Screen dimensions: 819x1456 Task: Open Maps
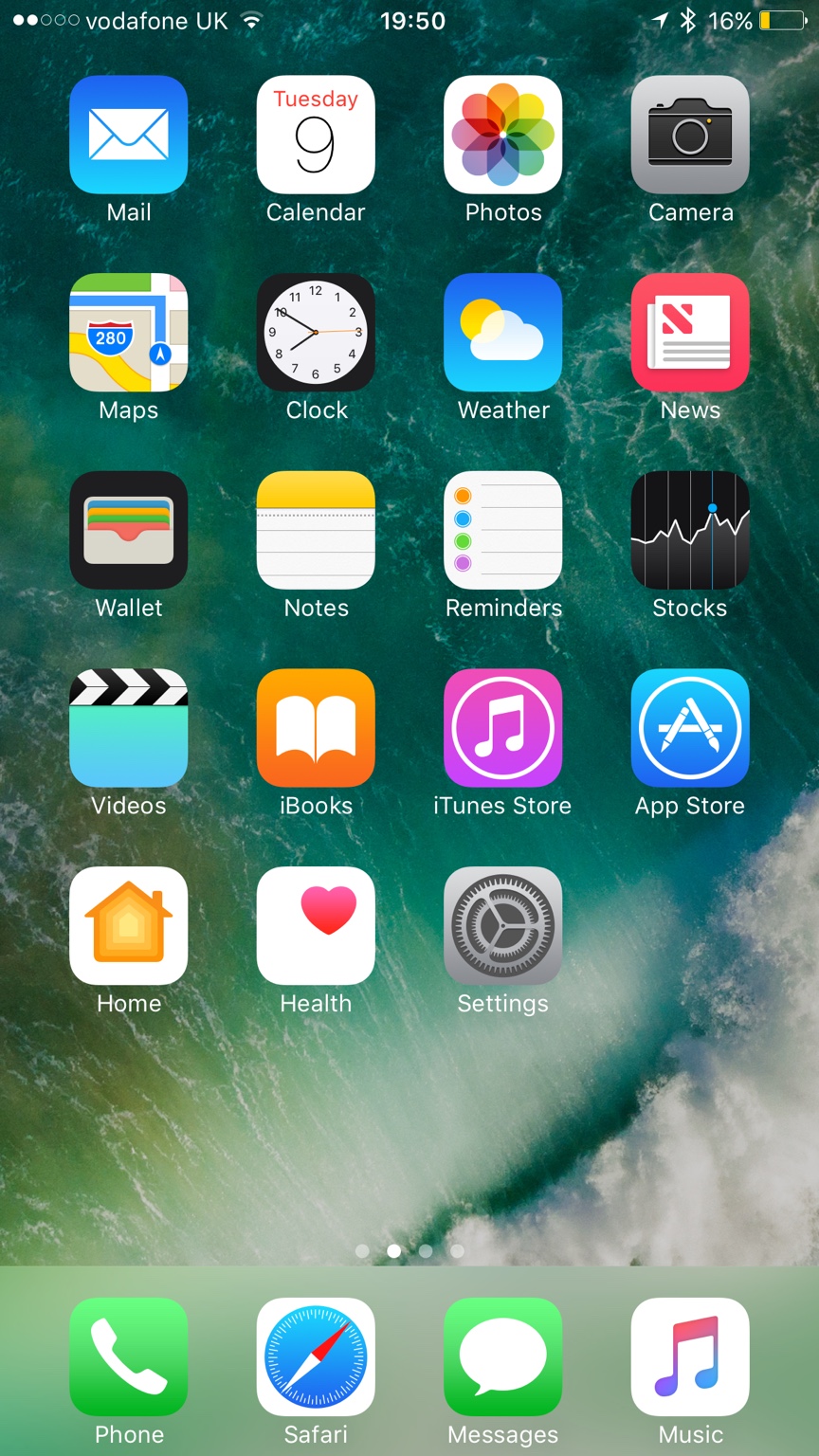pos(128,333)
